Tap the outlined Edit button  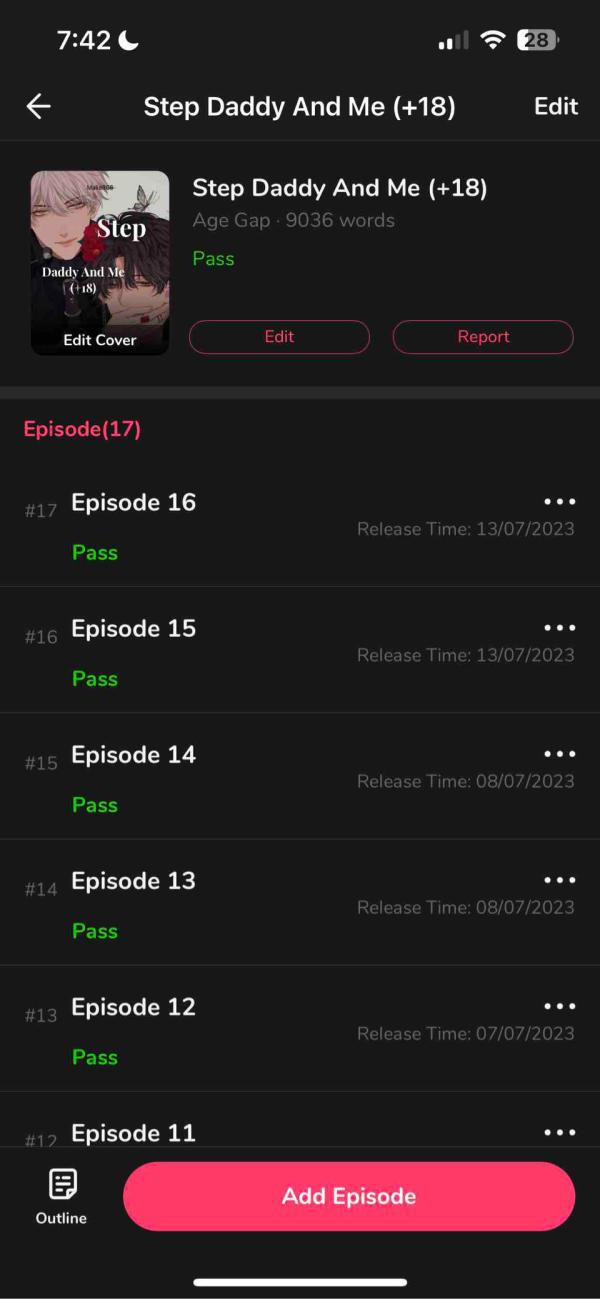point(279,337)
